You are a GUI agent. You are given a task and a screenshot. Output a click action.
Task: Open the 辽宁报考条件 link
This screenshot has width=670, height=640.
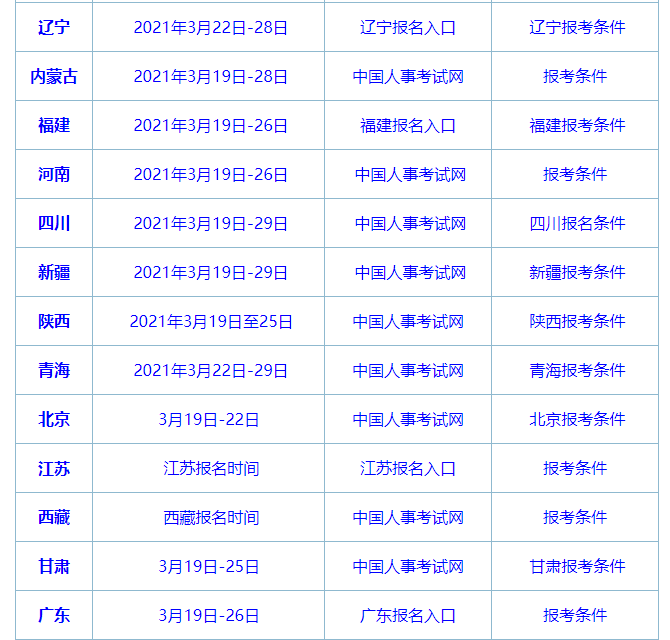click(577, 27)
